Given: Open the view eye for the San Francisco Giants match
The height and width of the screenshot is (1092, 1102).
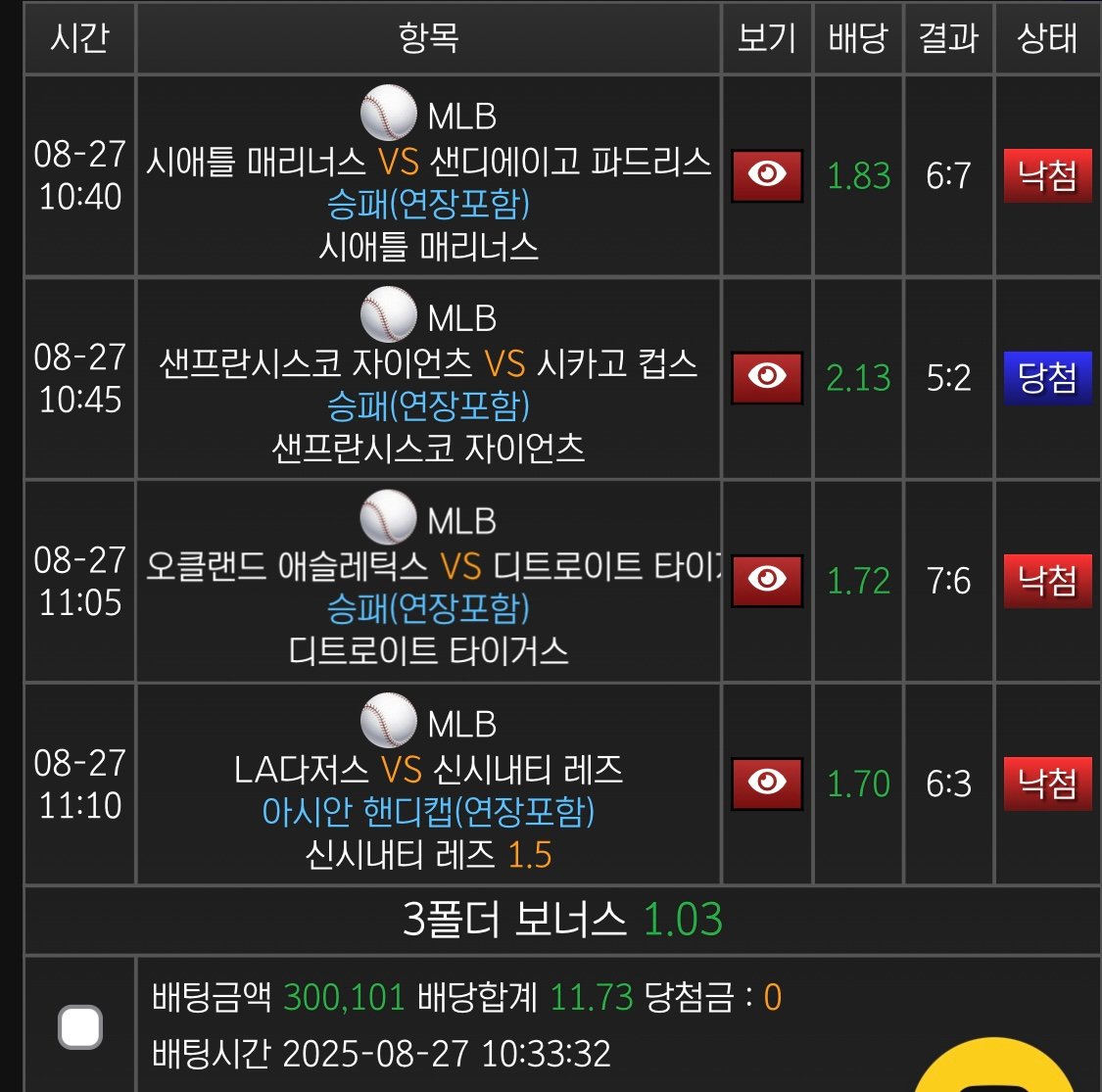Looking at the screenshot, I should [x=767, y=378].
